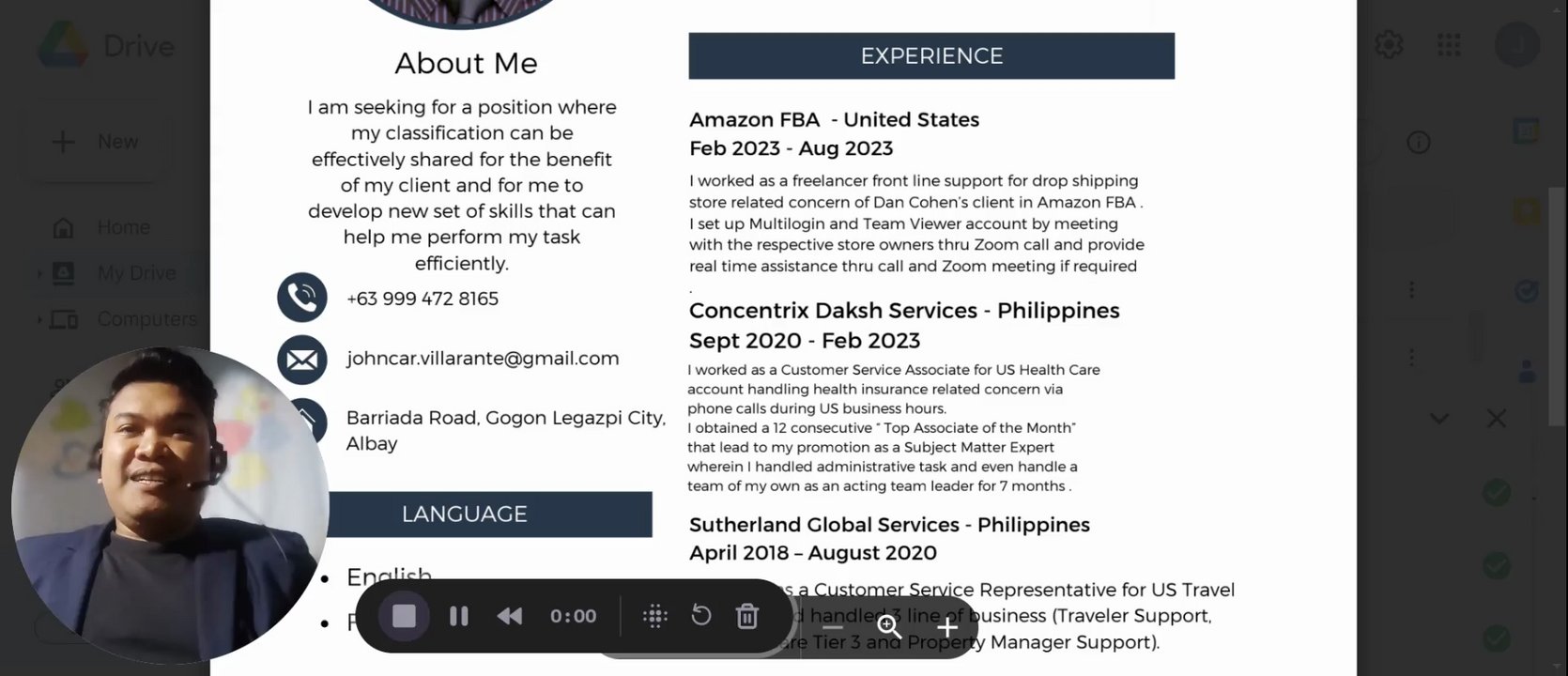This screenshot has height=676, width=1568.
Task: Open the Computers section
Action: (x=146, y=319)
